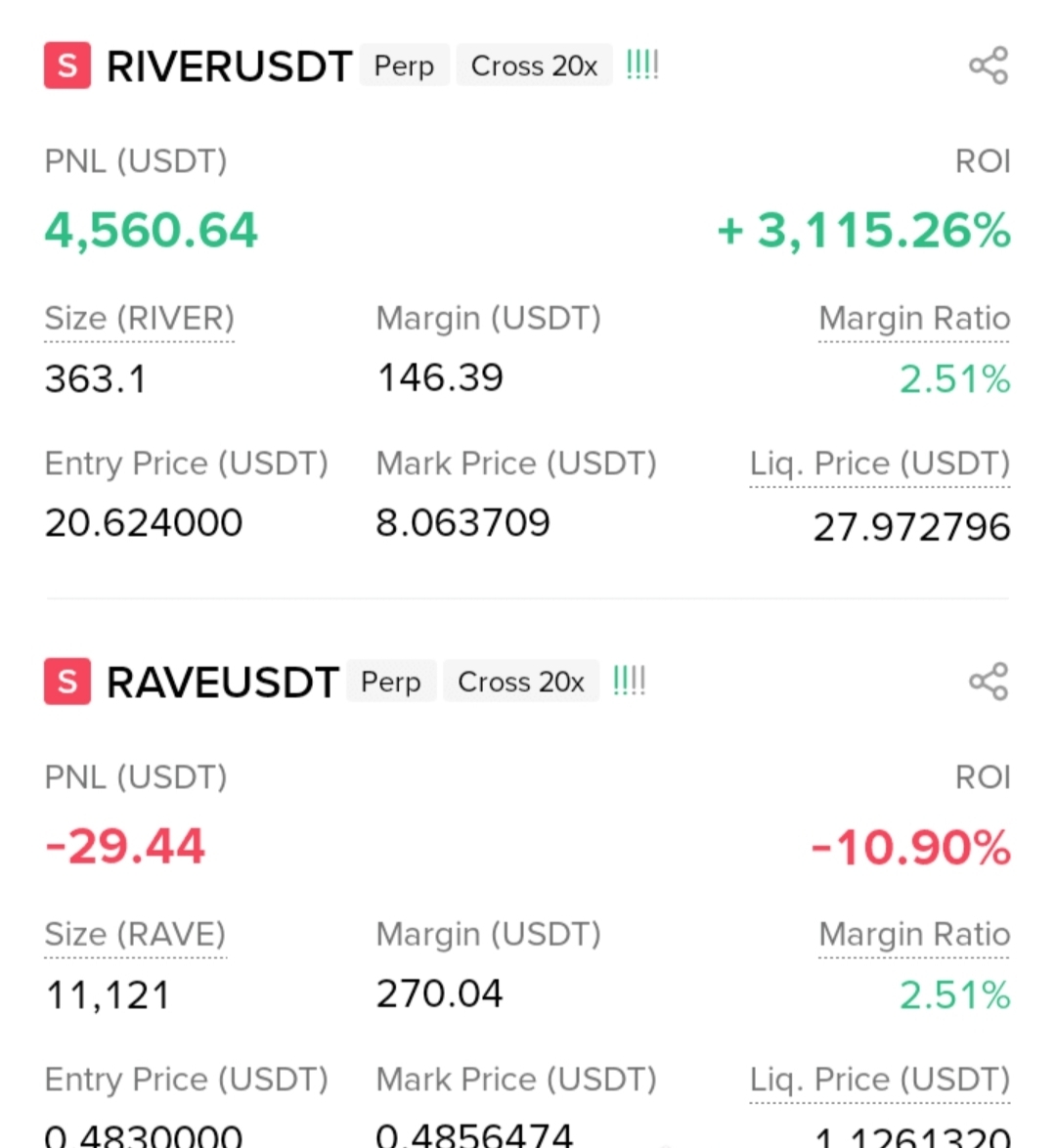The width and height of the screenshot is (1056, 1148).
Task: Show Size (RAVE) explanation
Action: (135, 935)
